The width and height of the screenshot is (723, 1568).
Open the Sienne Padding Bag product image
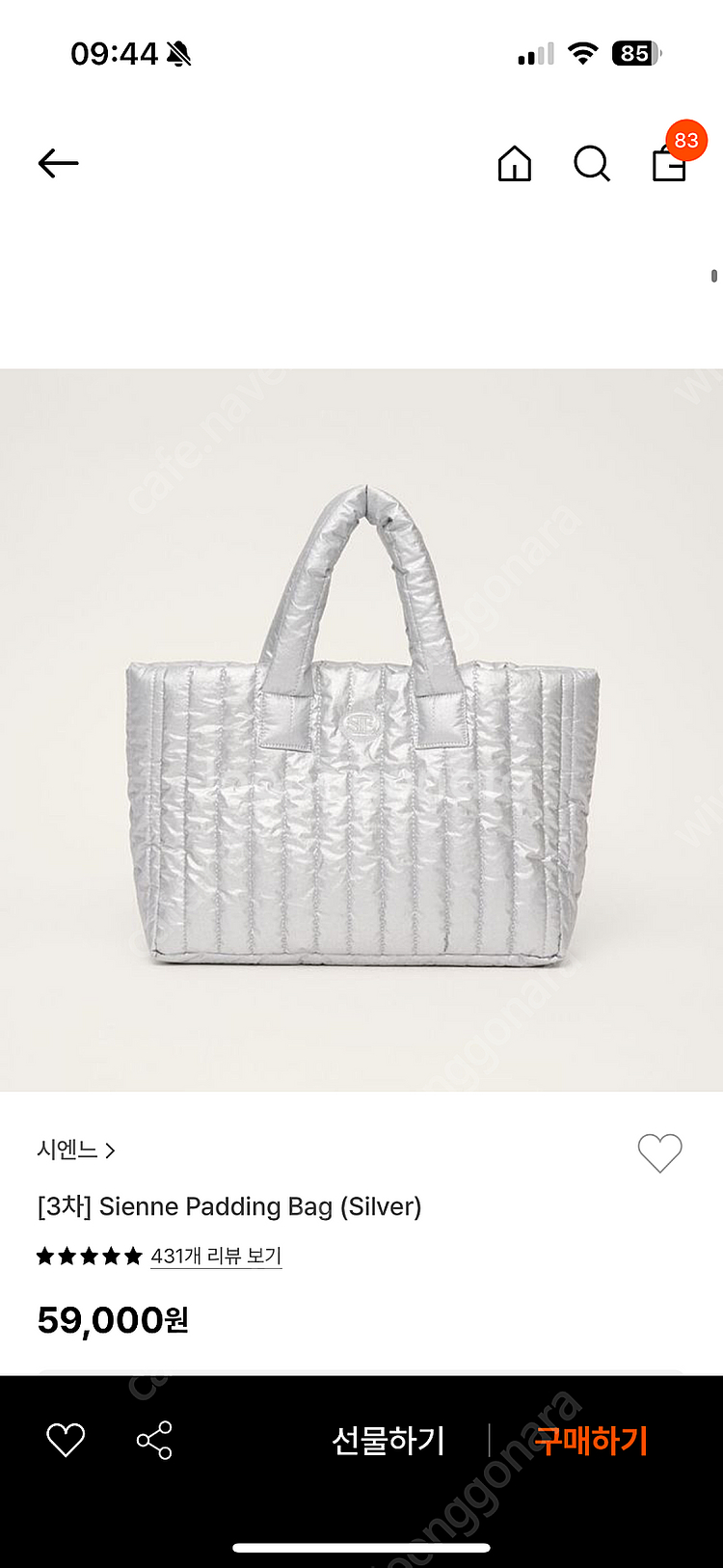pyautogui.click(x=361, y=729)
